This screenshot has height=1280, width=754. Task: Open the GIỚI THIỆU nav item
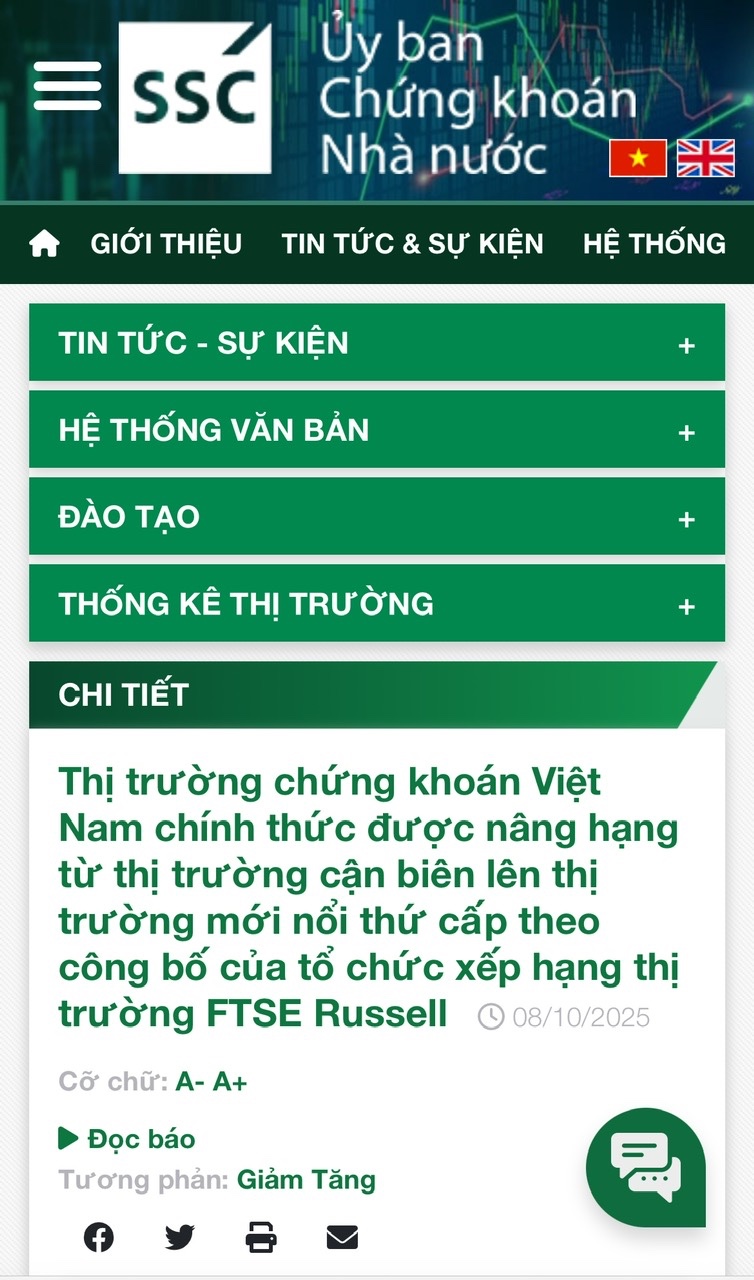point(166,243)
